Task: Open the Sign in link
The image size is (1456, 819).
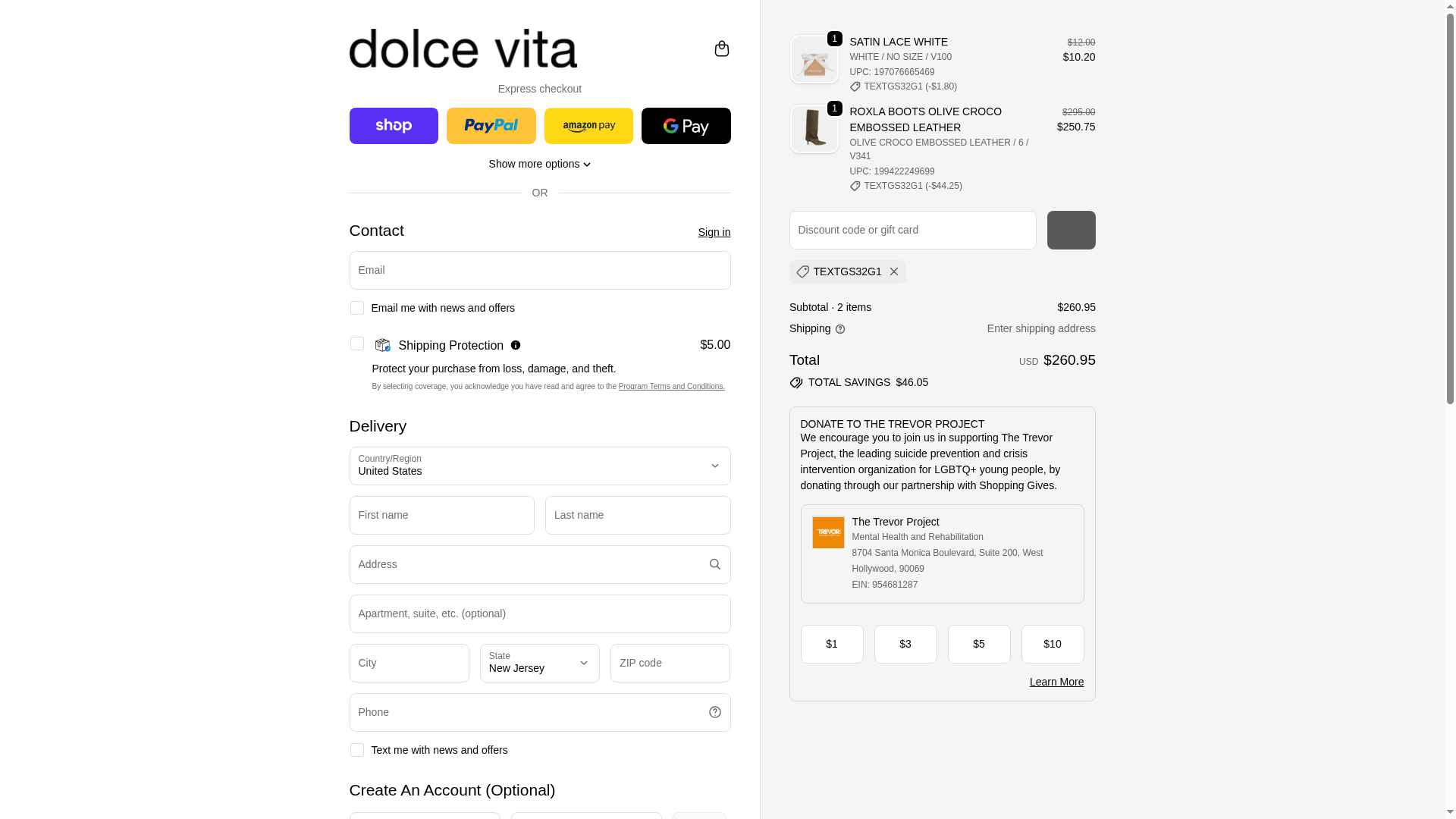Action: (x=714, y=232)
